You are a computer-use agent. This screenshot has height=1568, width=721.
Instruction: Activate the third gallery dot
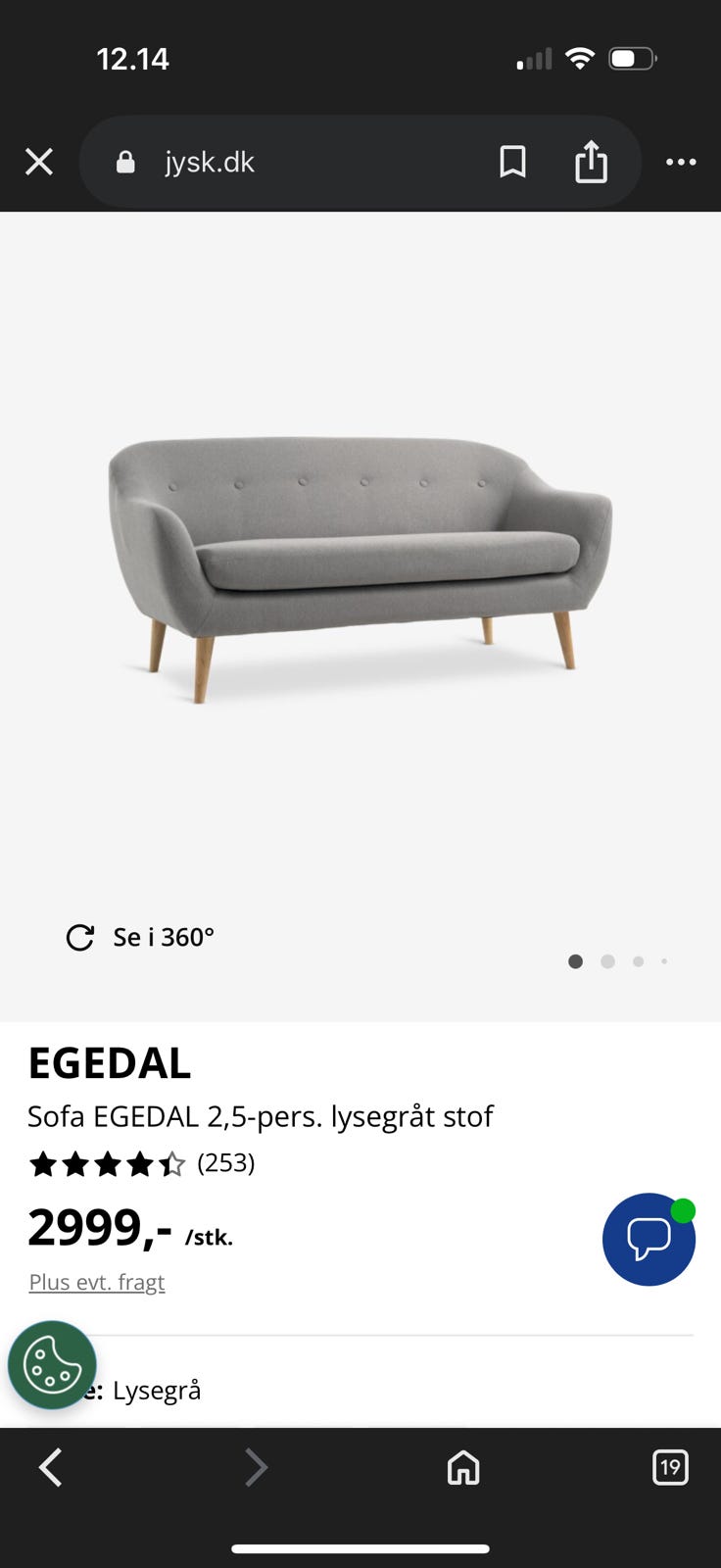click(x=638, y=961)
